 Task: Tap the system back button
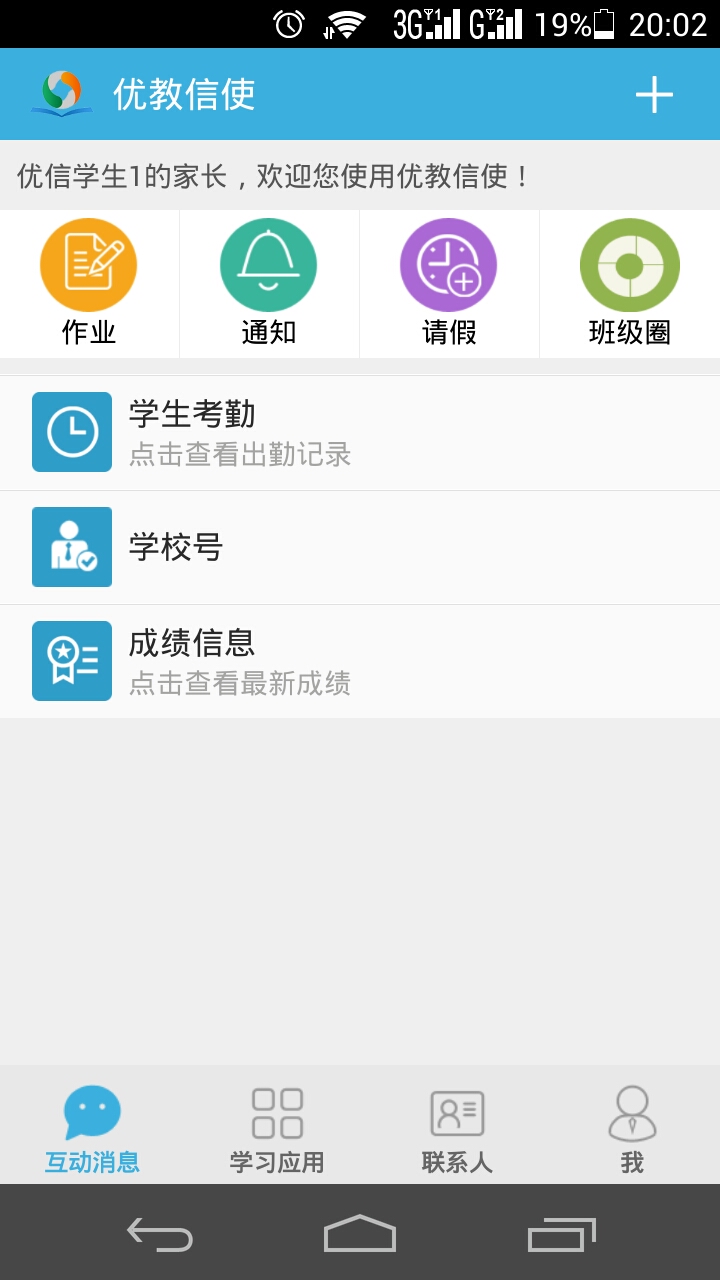160,1234
